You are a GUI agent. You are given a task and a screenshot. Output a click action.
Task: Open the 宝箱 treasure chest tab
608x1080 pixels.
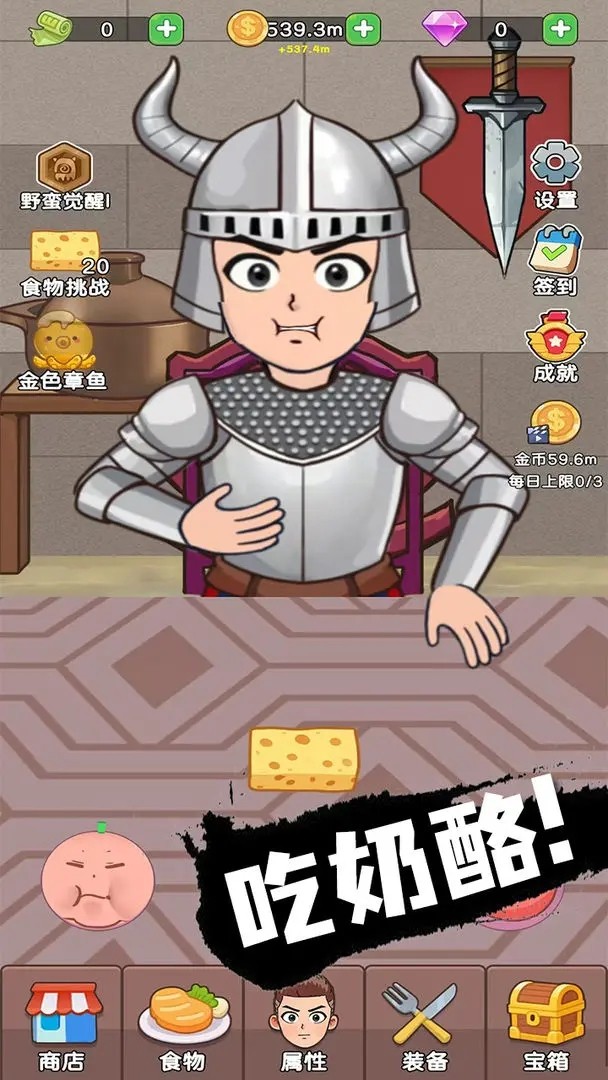tap(545, 1024)
